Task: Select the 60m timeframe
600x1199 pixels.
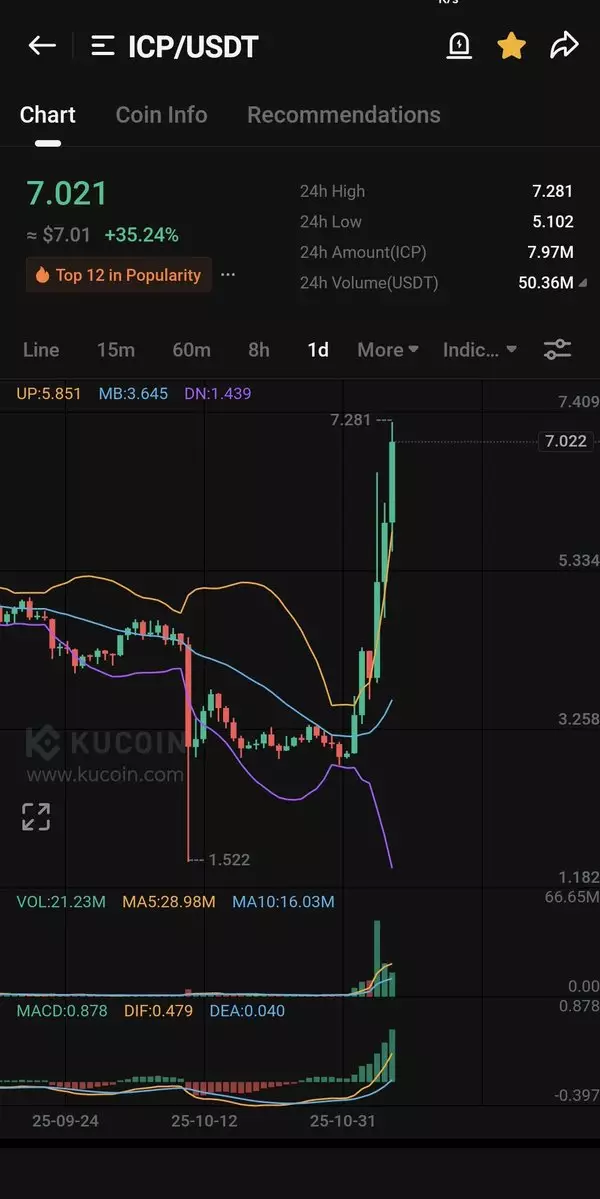Action: tap(191, 350)
